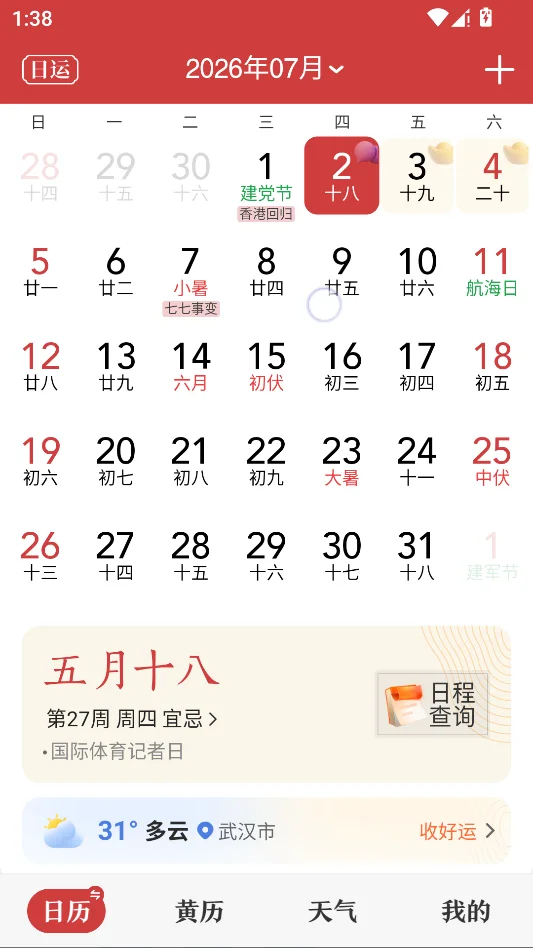Select July 23 大暑 date
533x948 pixels.
coord(341,463)
